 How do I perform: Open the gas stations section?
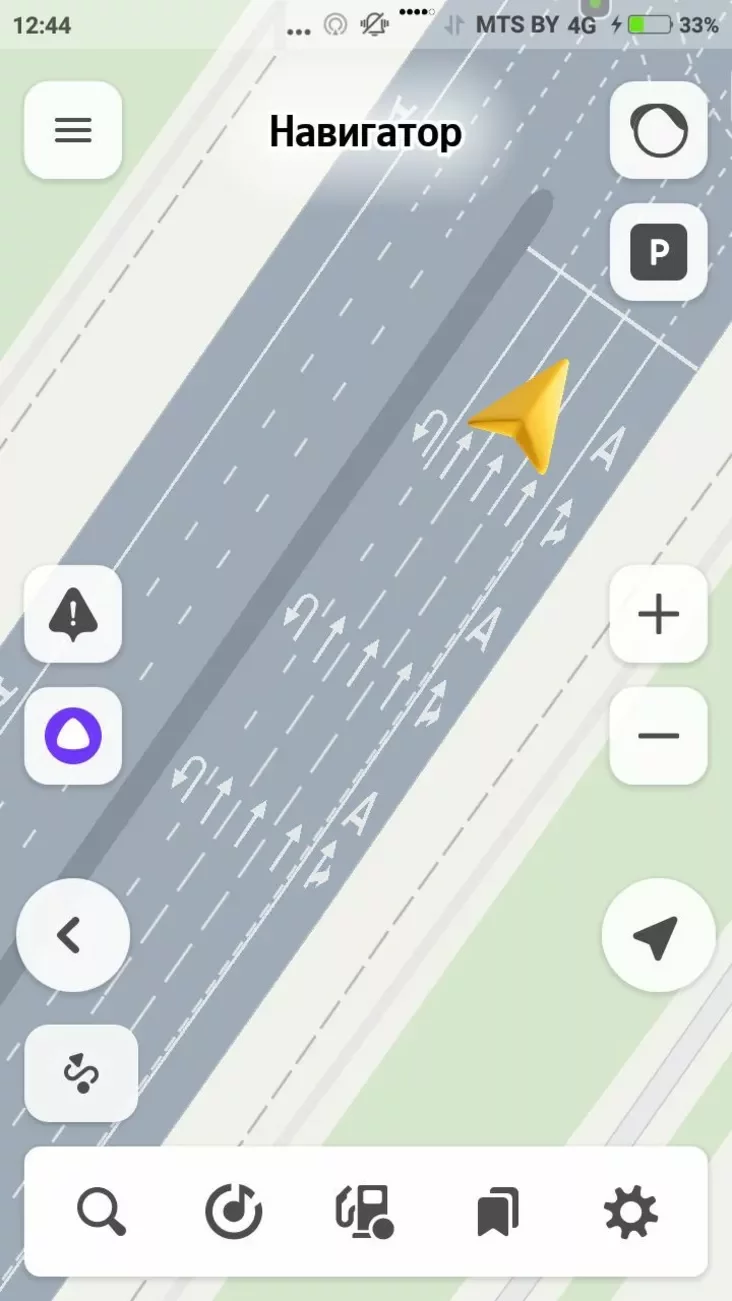tap(364, 1212)
